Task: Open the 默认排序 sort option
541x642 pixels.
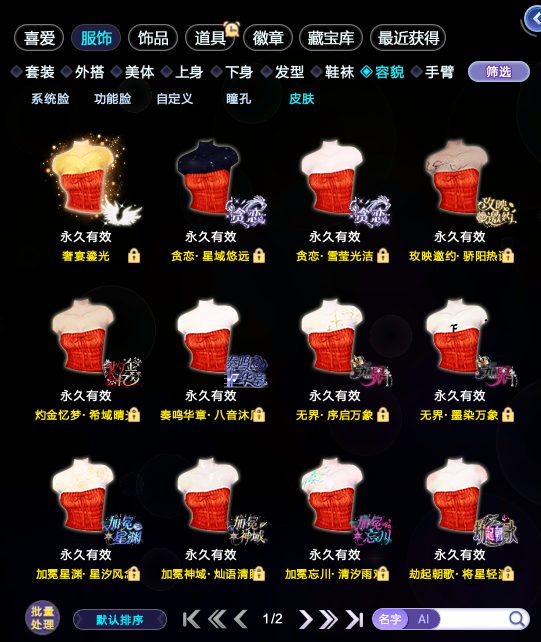Action: 120,619
